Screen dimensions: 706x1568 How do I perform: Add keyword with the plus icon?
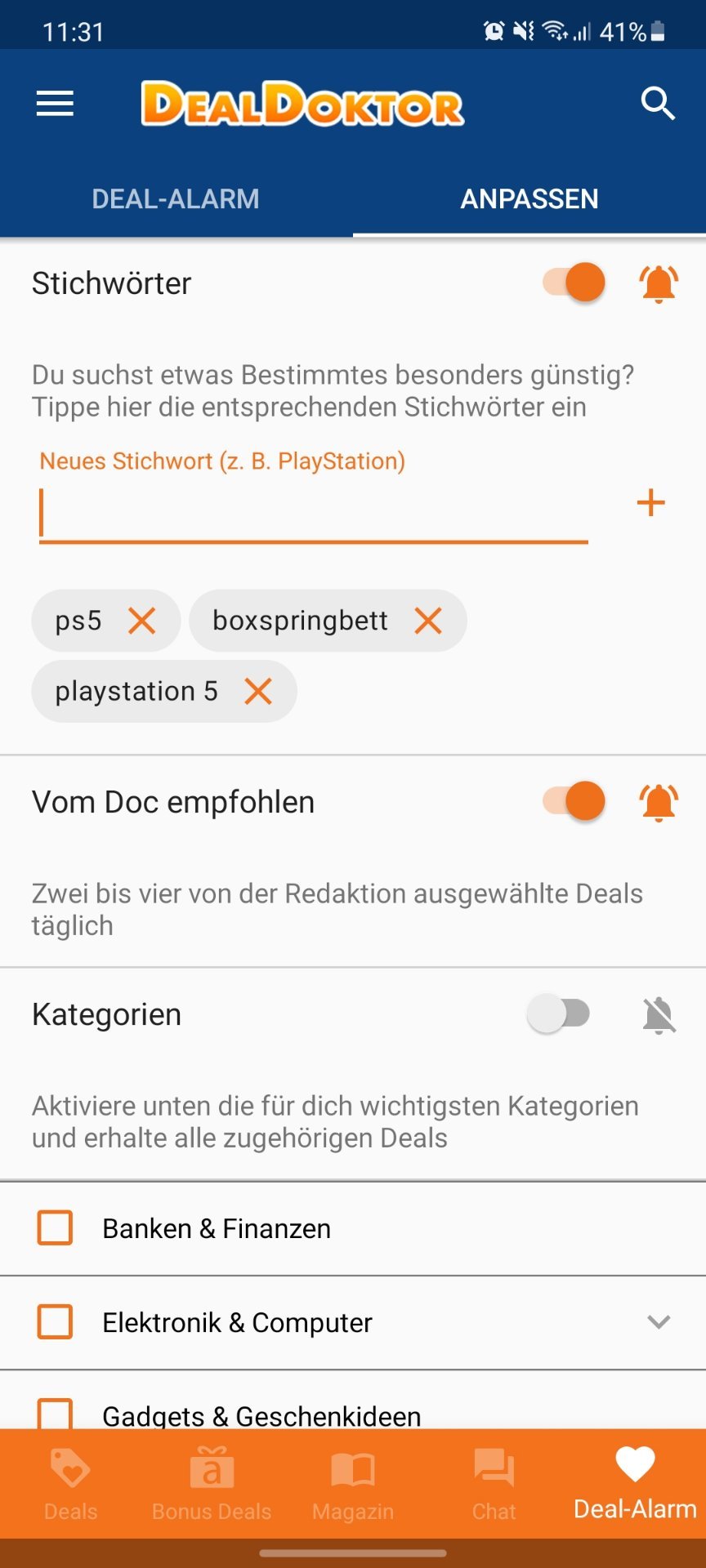(650, 503)
